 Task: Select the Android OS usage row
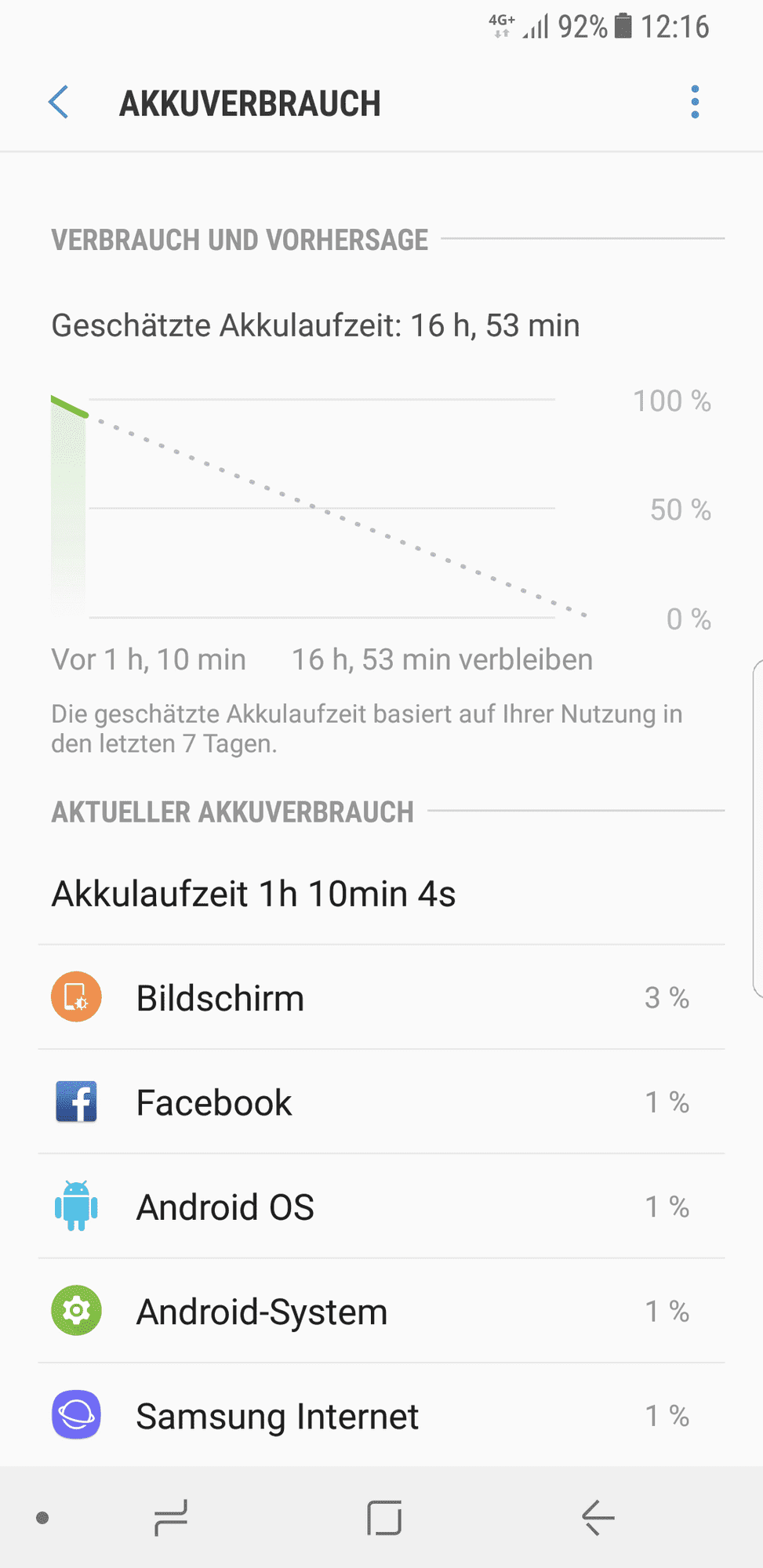(381, 1207)
